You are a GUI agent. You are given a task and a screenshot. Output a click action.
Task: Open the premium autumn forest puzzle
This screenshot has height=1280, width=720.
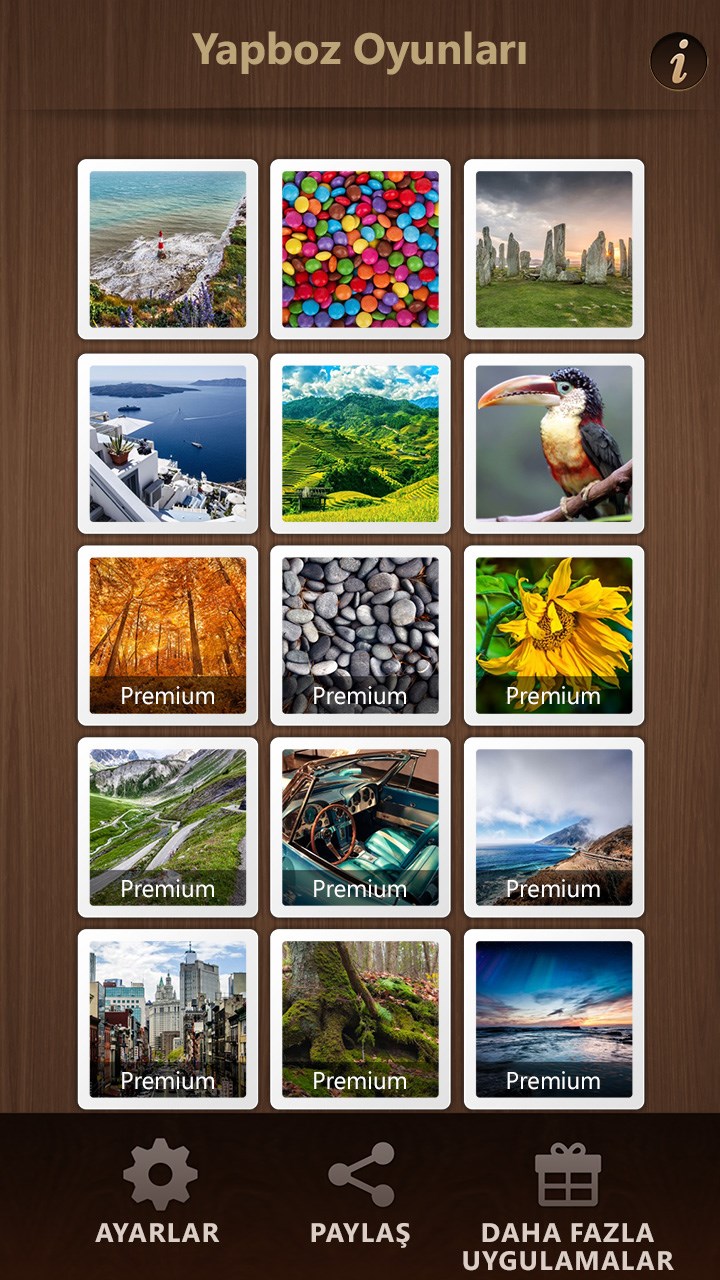point(168,635)
